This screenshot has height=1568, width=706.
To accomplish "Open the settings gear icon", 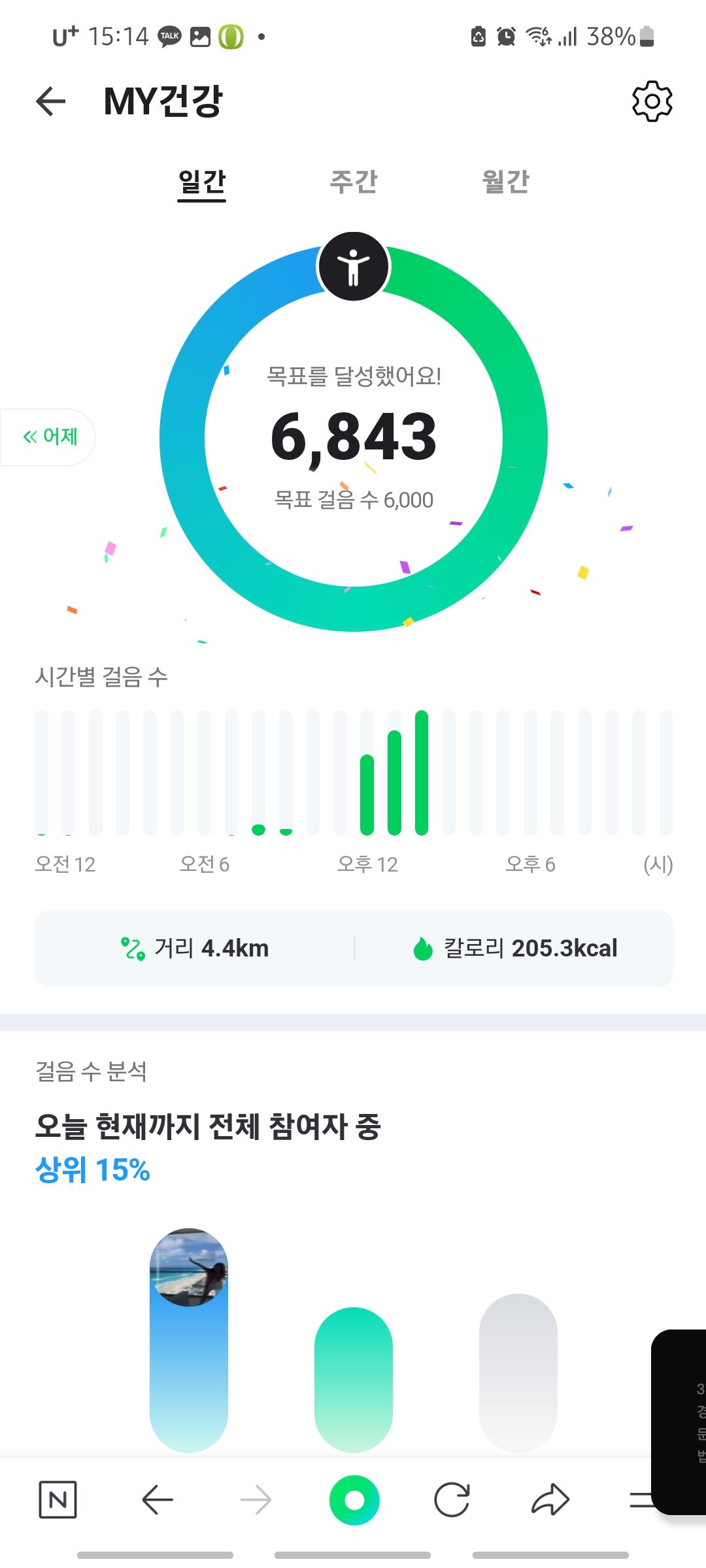I will tap(652, 101).
